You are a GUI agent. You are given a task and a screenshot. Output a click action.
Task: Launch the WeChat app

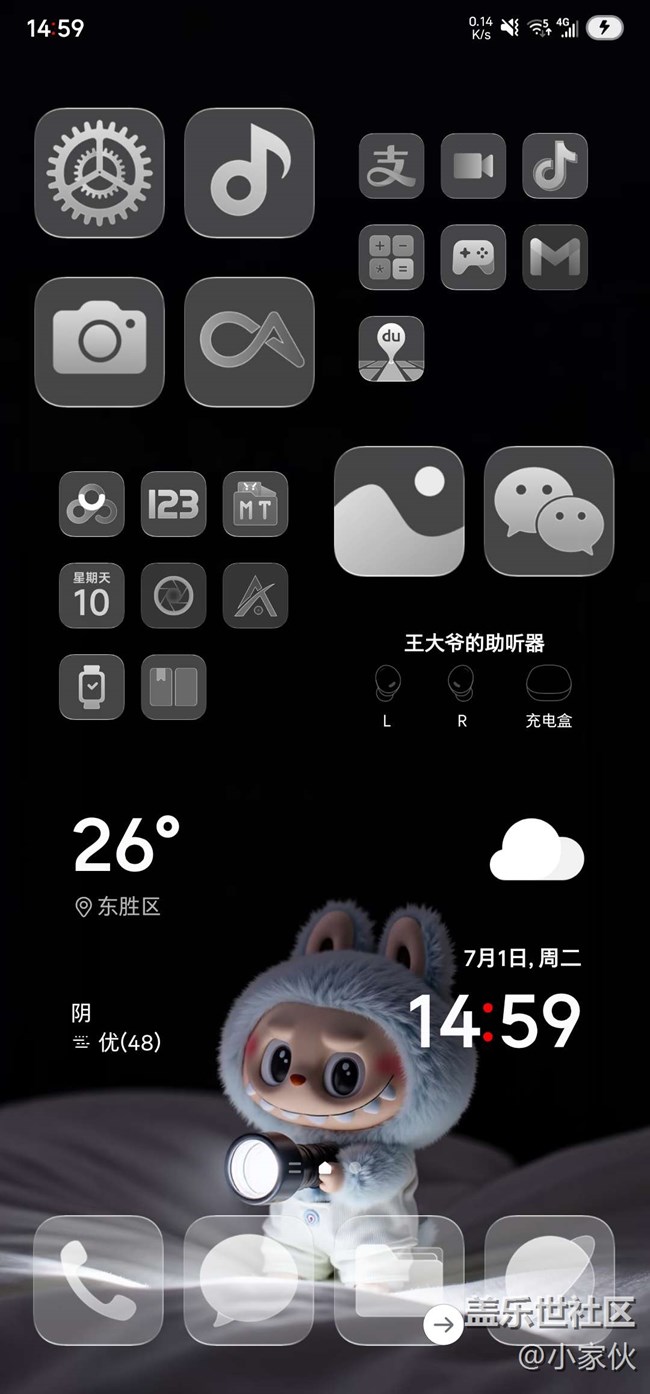pyautogui.click(x=549, y=511)
